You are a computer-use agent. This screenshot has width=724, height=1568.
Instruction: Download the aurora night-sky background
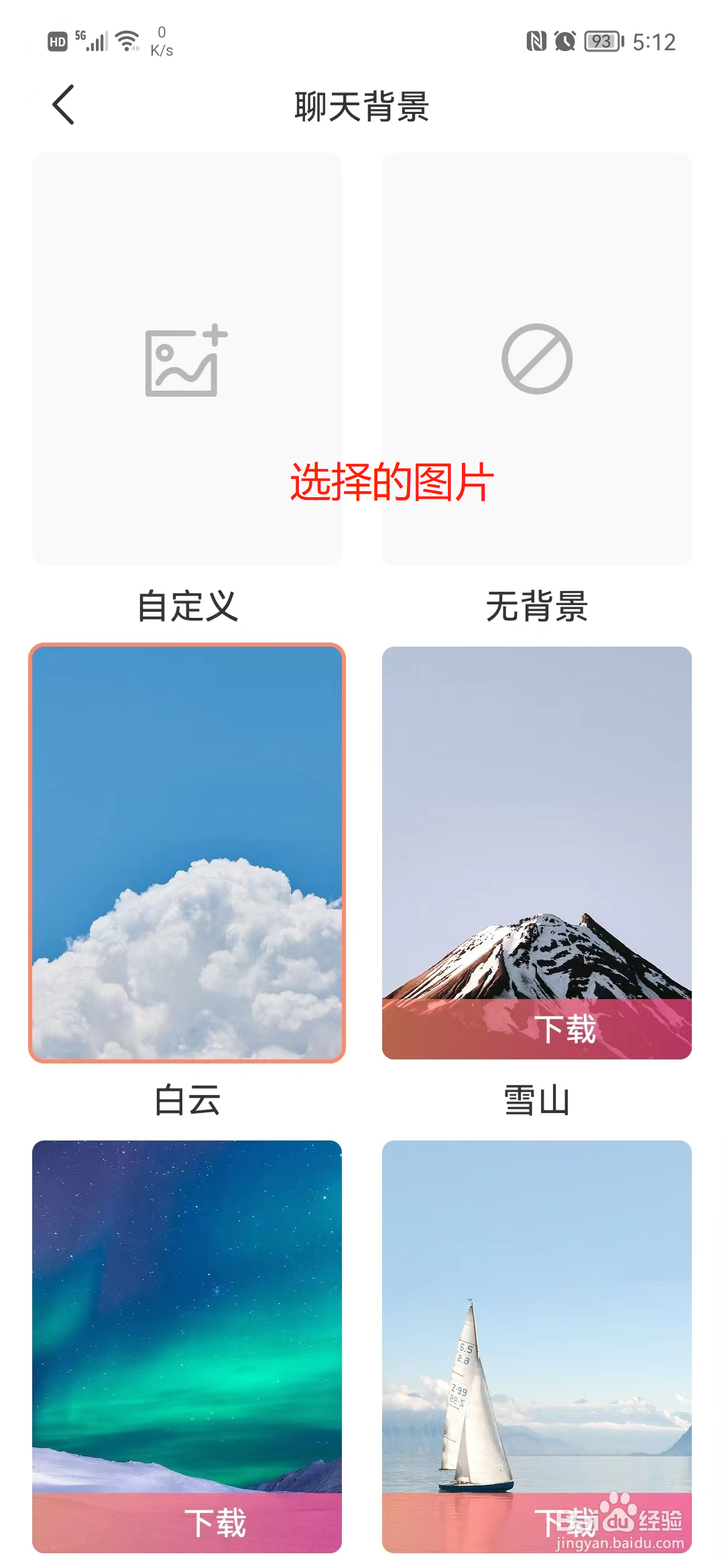(x=187, y=1522)
